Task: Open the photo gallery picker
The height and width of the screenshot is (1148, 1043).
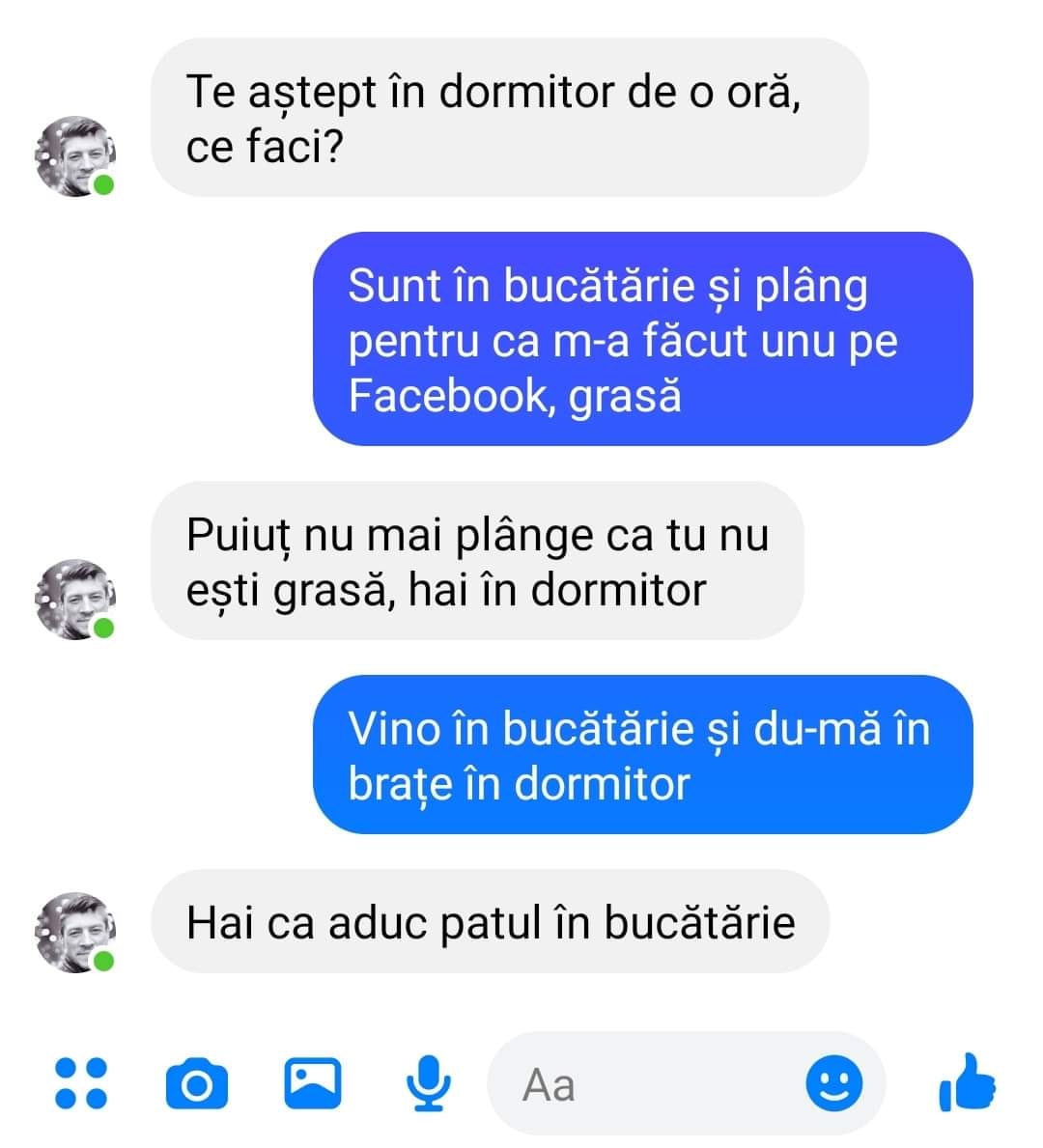Action: (x=313, y=1082)
